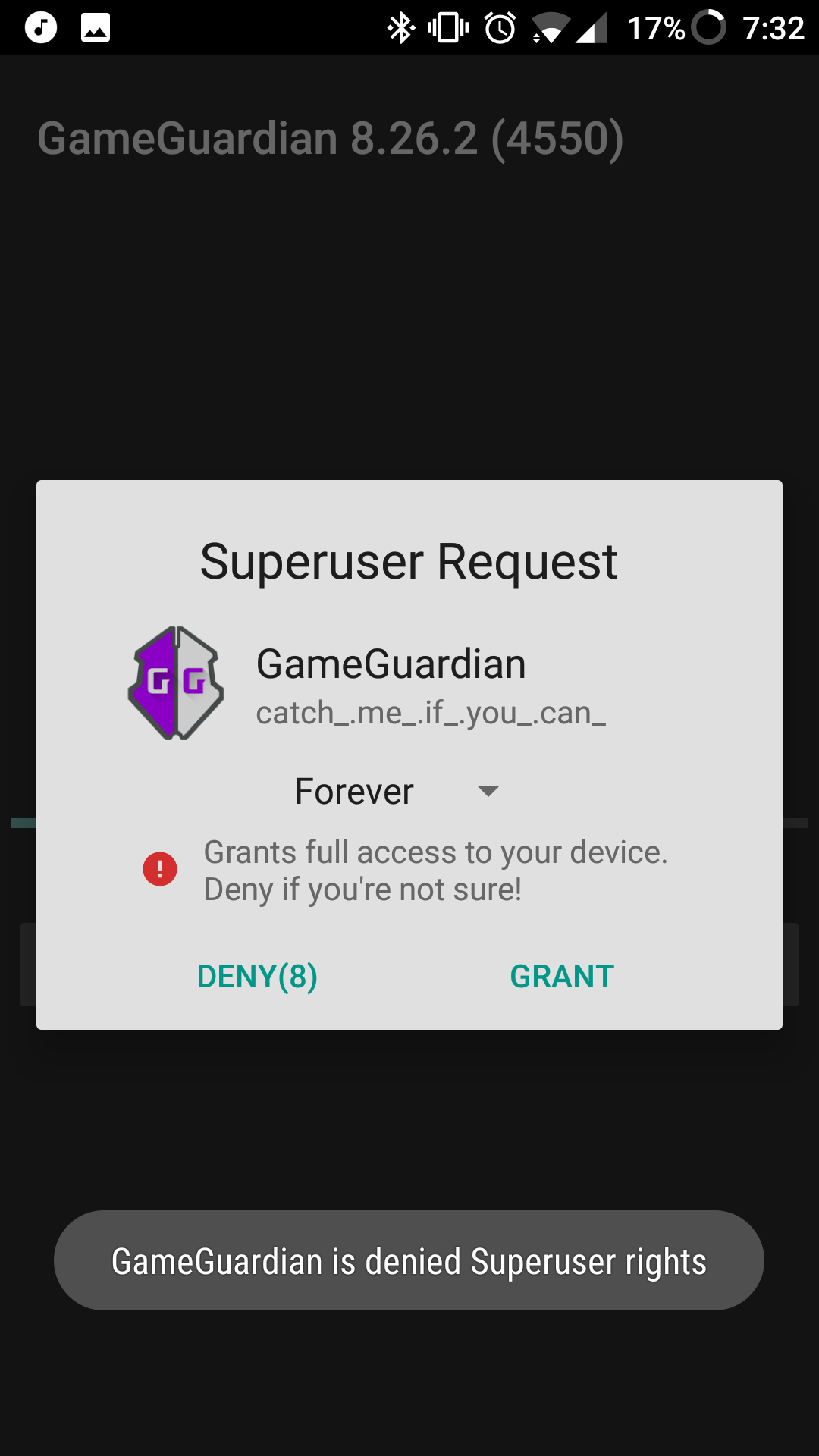Tap the GameGuardian name in the dialog
Screen dimensions: 819x1456
tap(391, 664)
